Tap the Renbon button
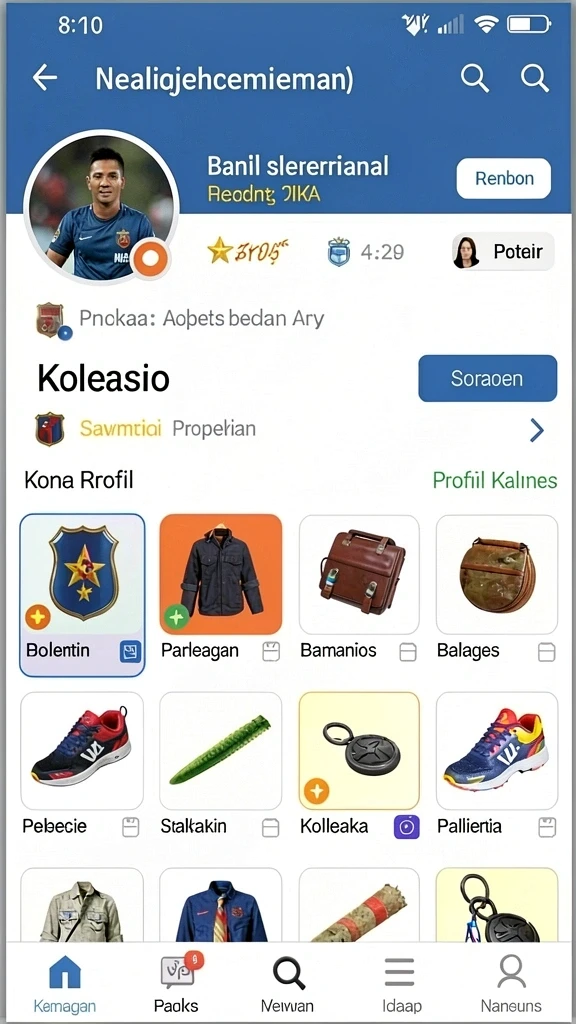 click(x=504, y=178)
